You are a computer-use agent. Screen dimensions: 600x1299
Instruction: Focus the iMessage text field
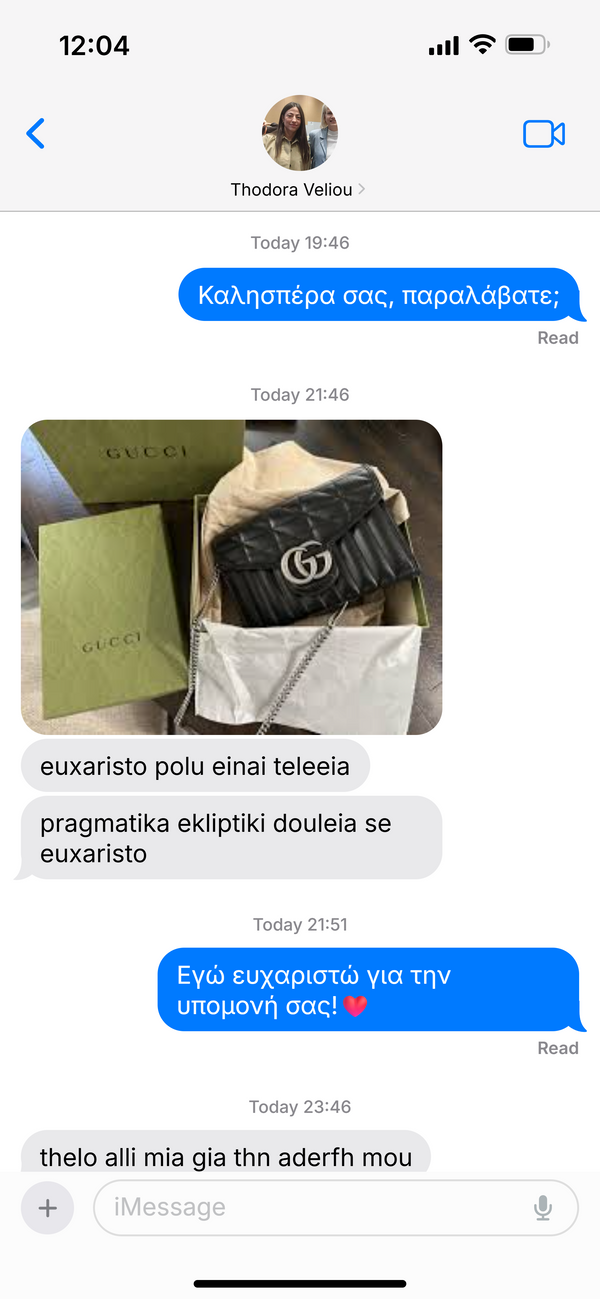(x=310, y=1208)
